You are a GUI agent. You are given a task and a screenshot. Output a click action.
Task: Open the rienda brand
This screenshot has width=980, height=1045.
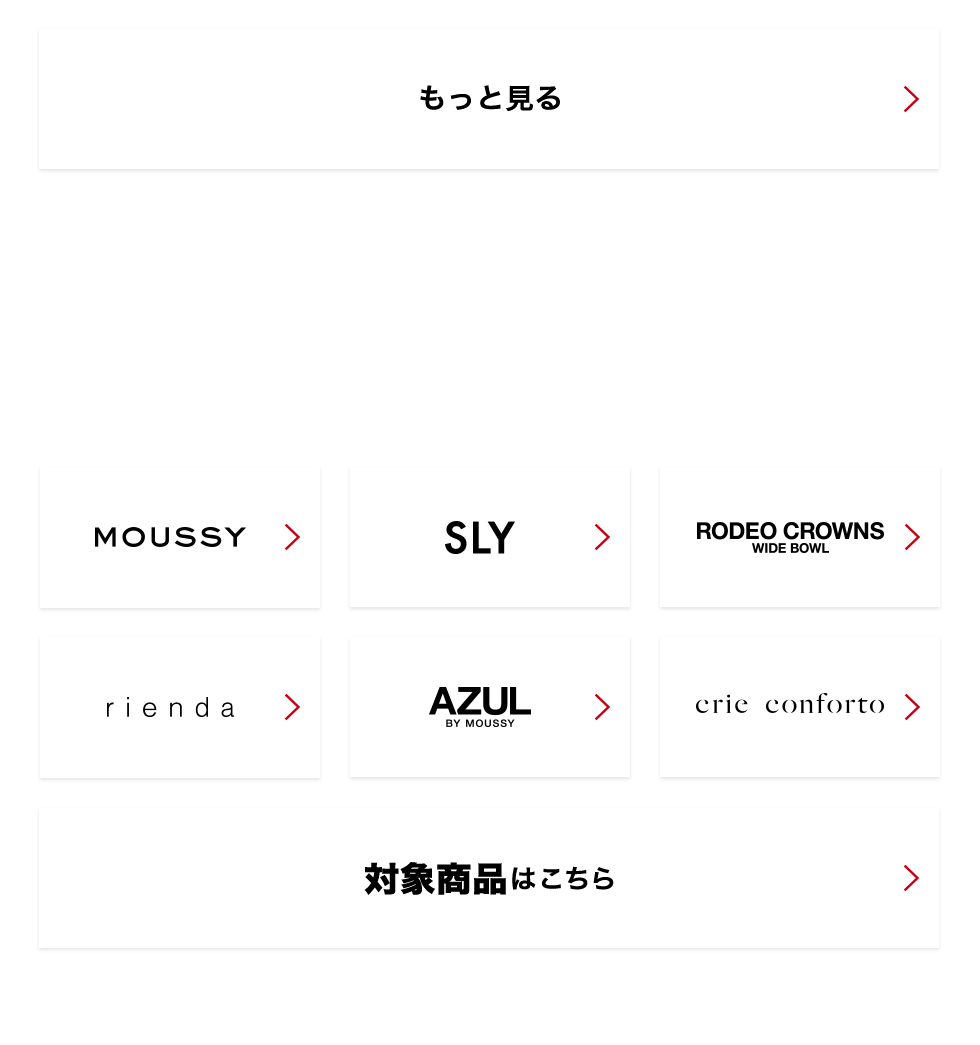(180, 707)
